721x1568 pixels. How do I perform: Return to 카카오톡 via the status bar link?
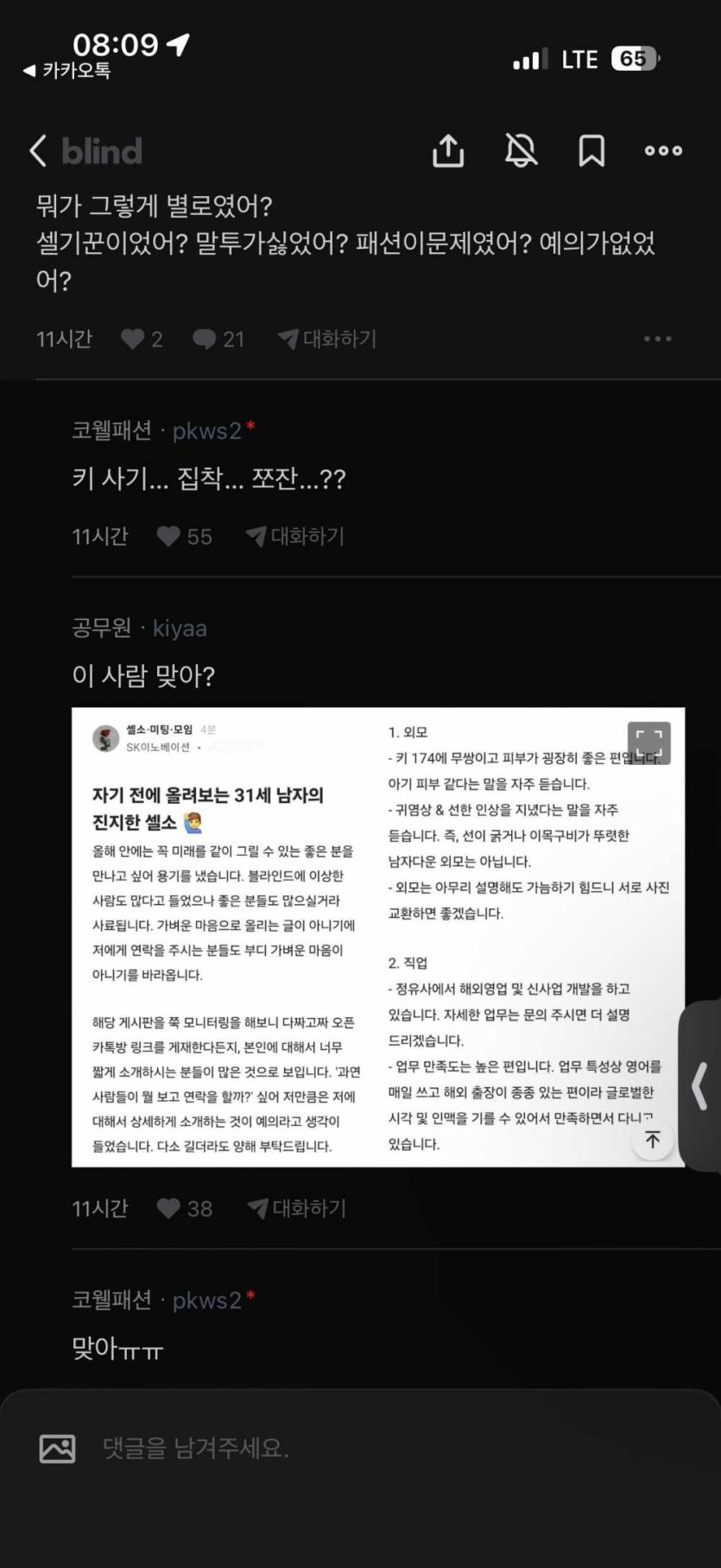pos(67,71)
